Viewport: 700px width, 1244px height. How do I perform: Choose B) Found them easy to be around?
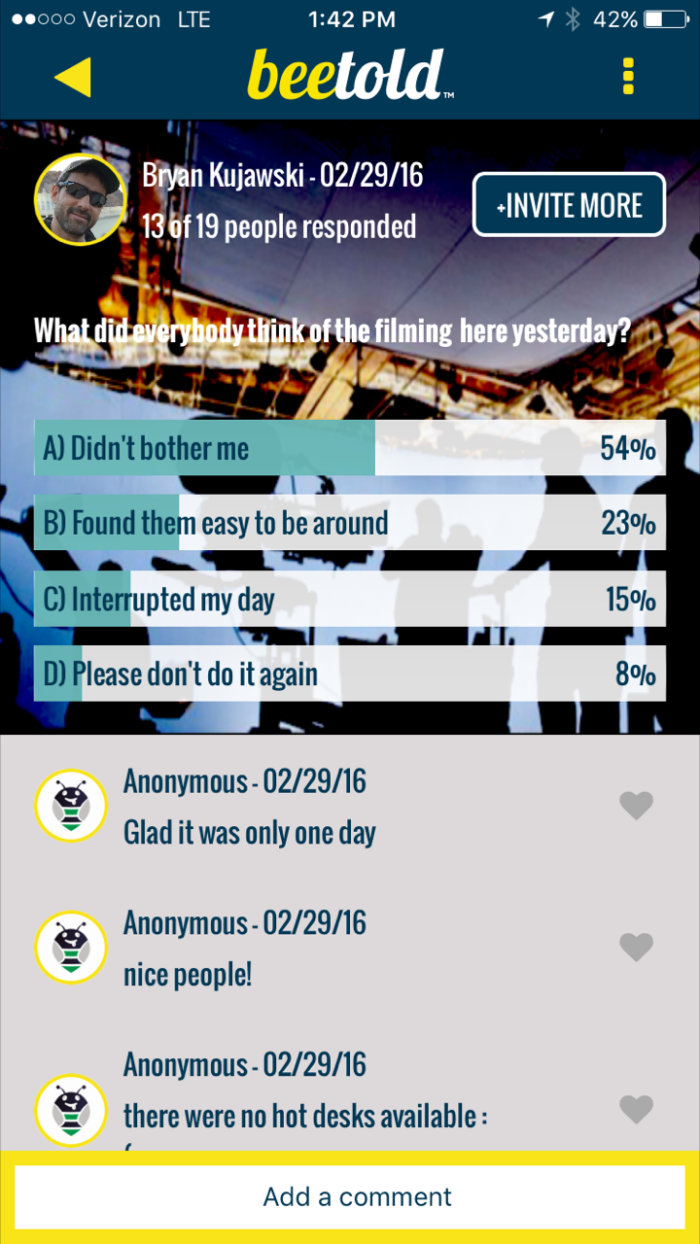tap(349, 522)
